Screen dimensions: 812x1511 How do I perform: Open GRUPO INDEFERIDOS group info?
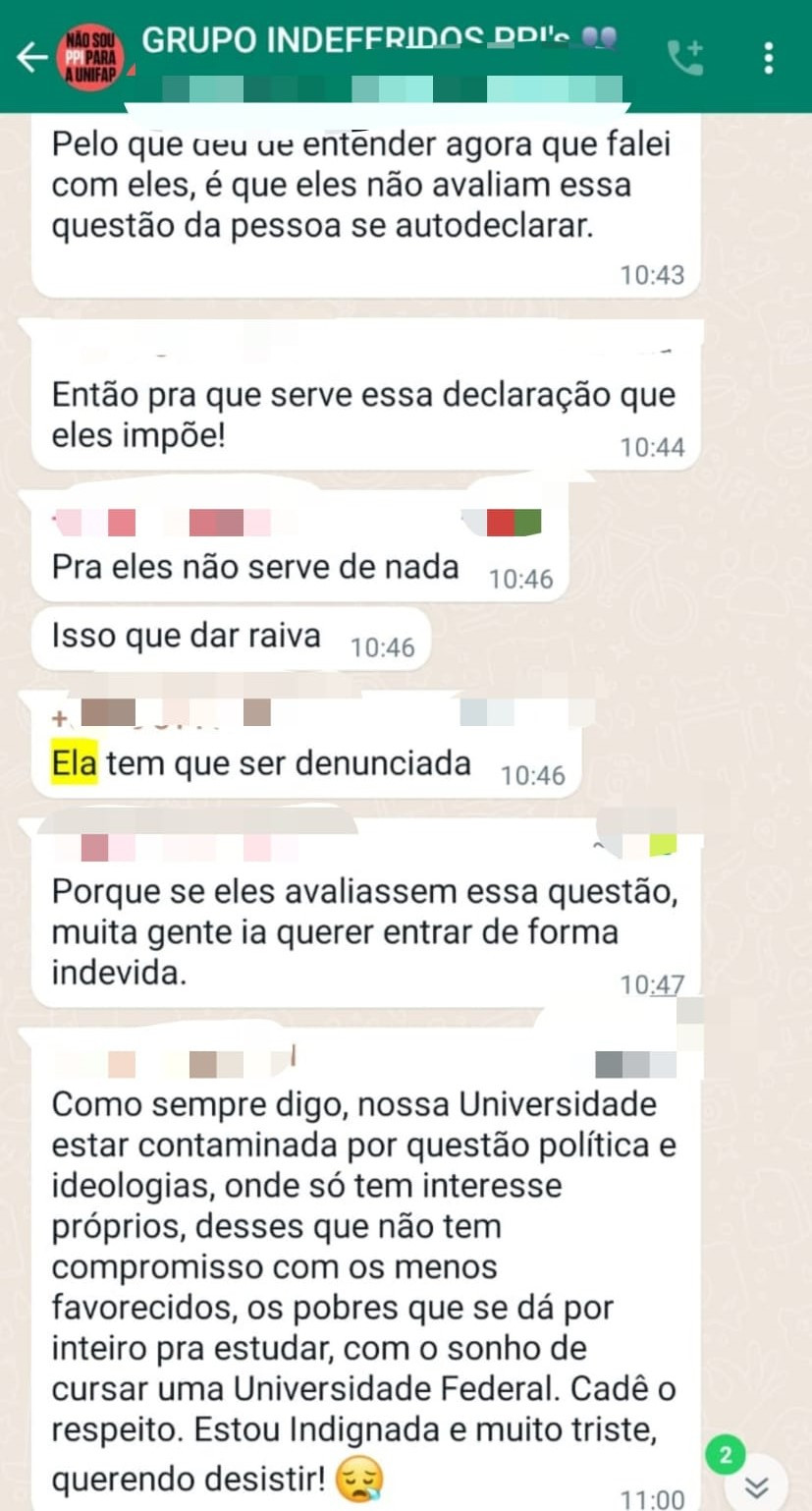pos(377,40)
